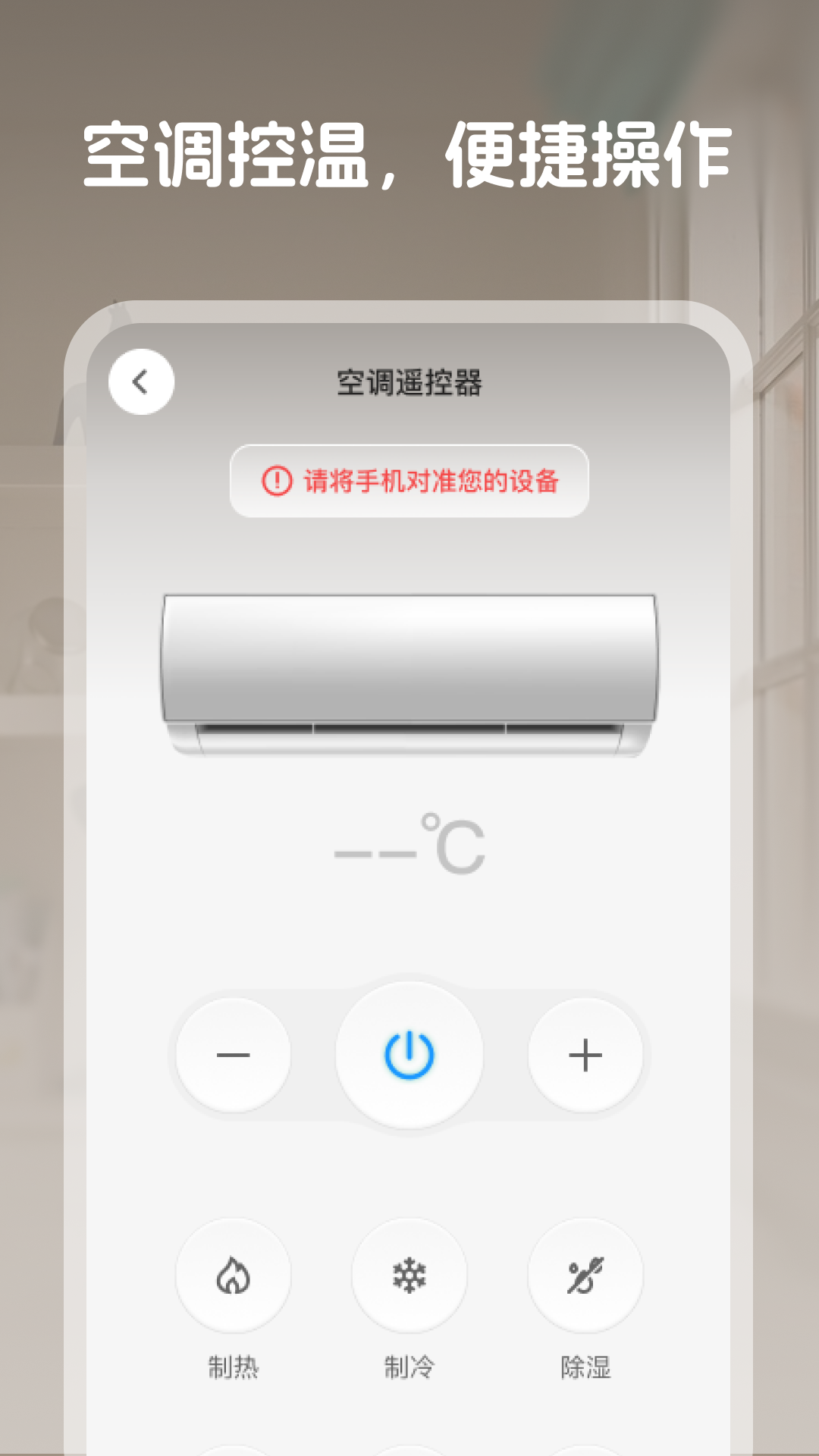
Task: Increase temperature with the plus stepper
Action: pos(584,1052)
